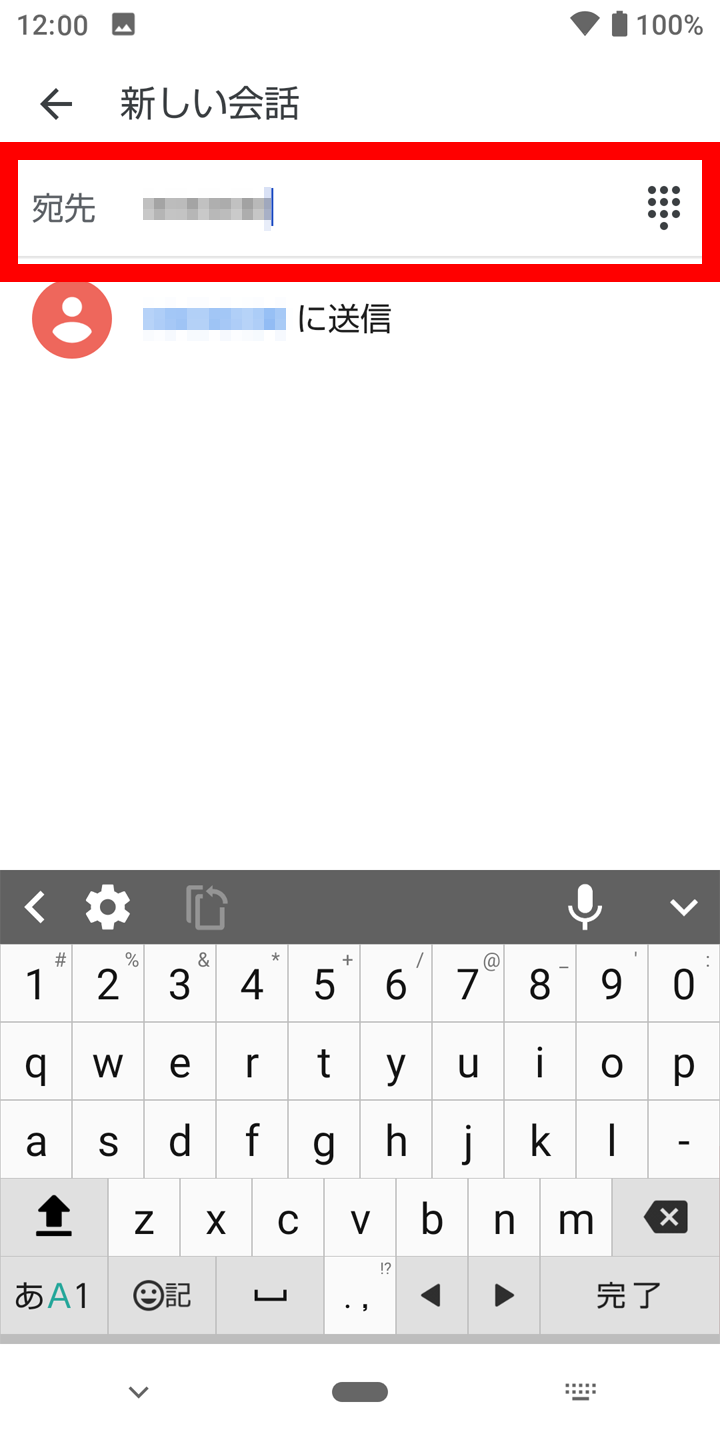Tap the keyboard toolbar left chevron
Viewport: 720px width, 1440px height.
pos(34,907)
